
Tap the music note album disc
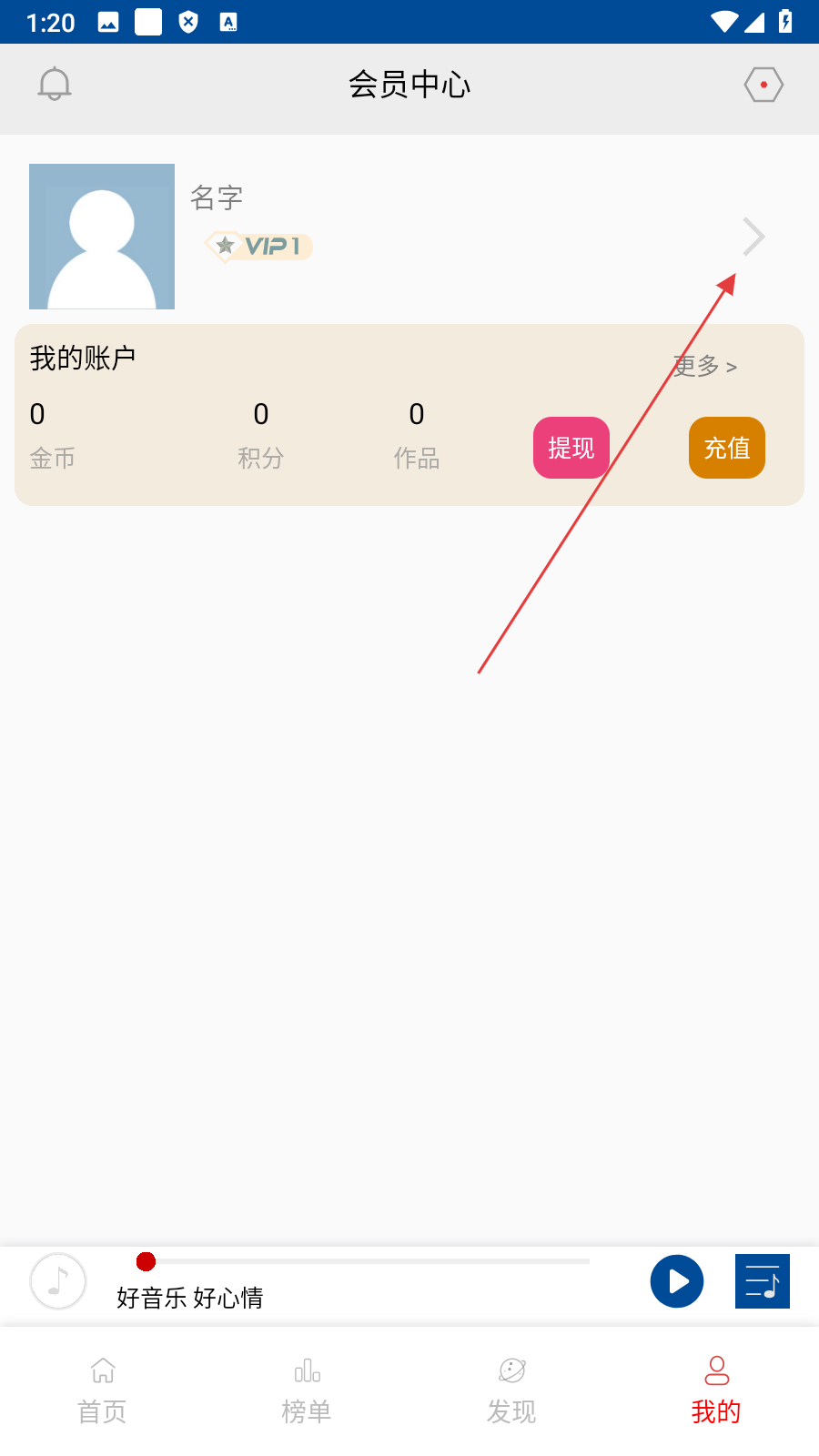pos(58,1281)
